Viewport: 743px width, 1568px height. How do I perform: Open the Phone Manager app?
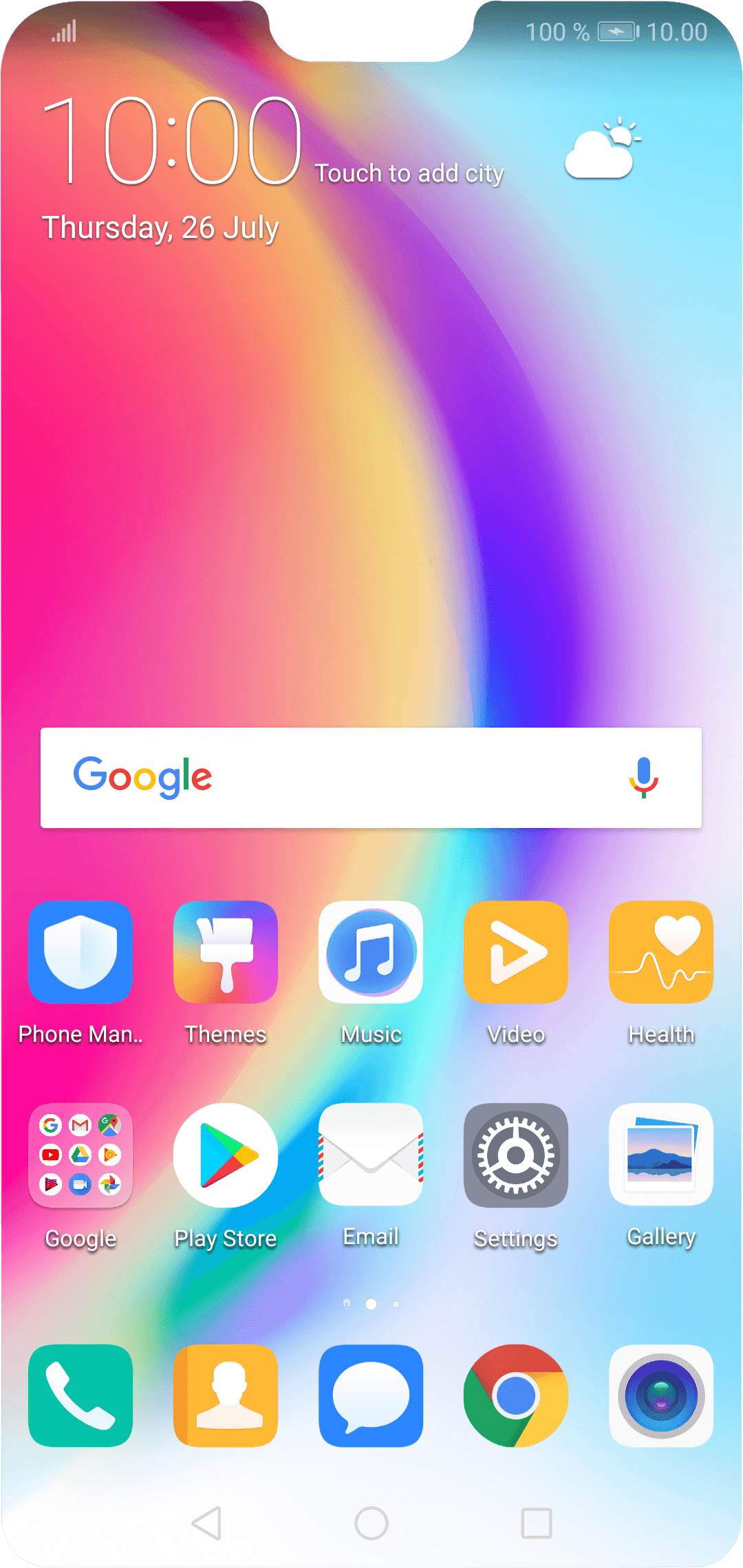pos(80,952)
